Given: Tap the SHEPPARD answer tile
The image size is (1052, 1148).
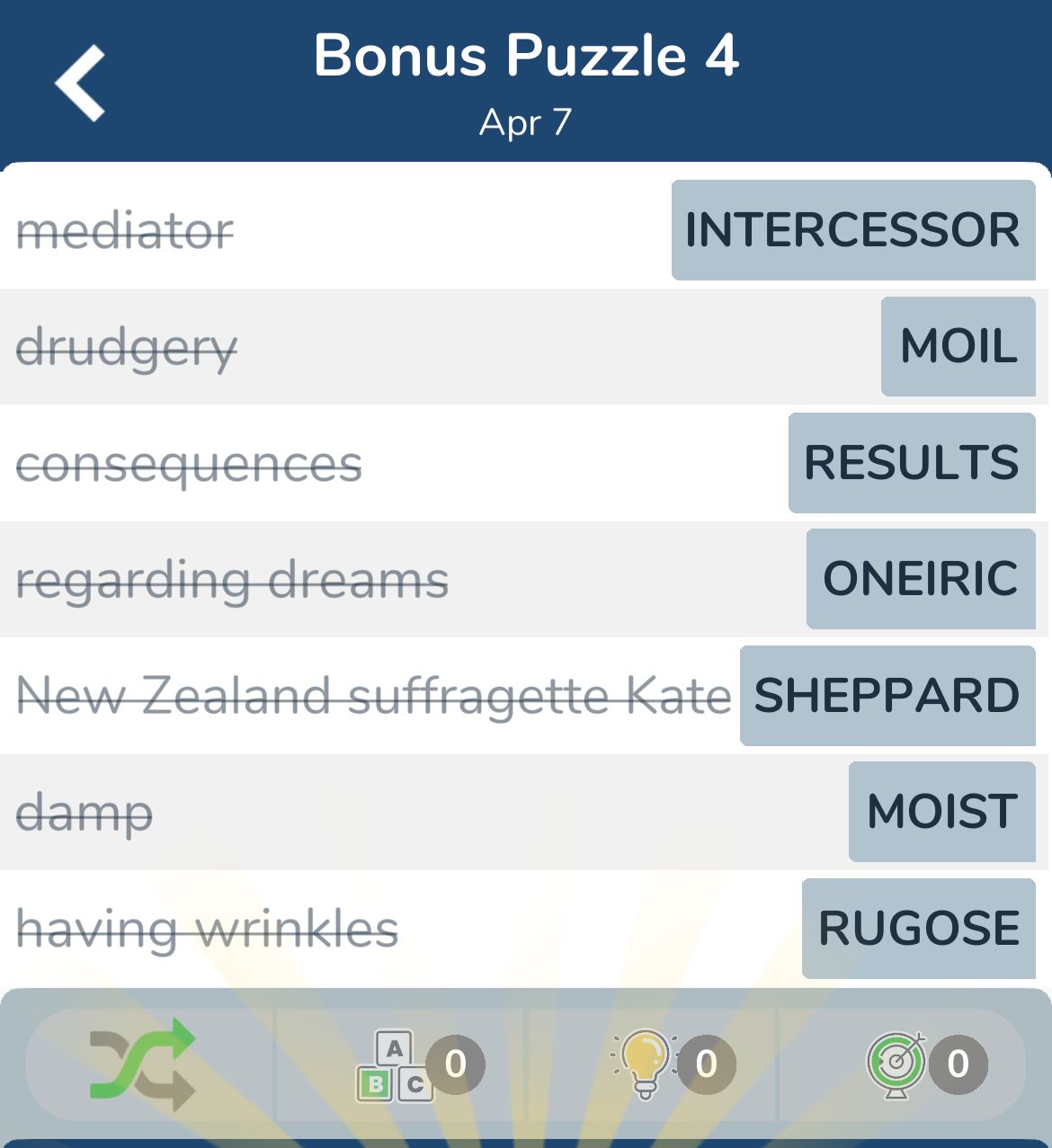Looking at the screenshot, I should click(x=887, y=696).
